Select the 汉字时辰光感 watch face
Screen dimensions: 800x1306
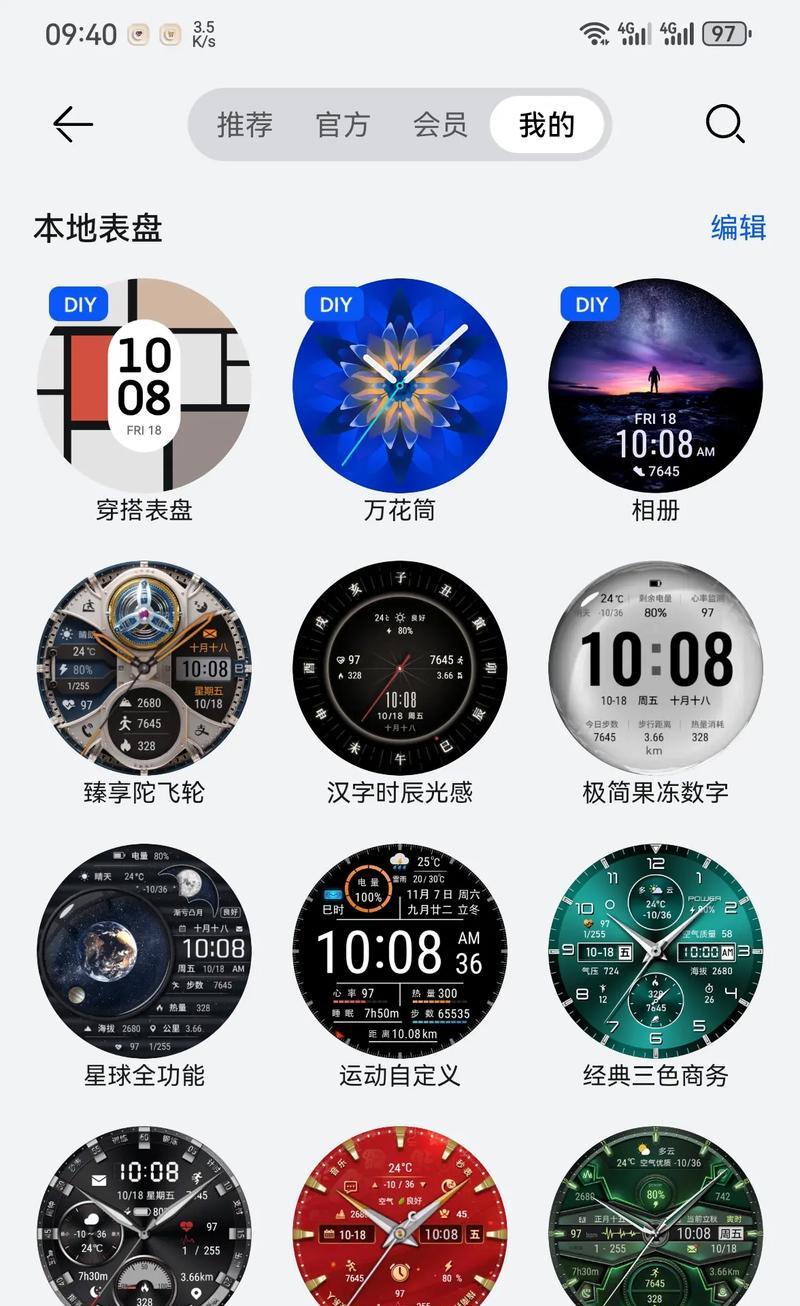(x=400, y=667)
